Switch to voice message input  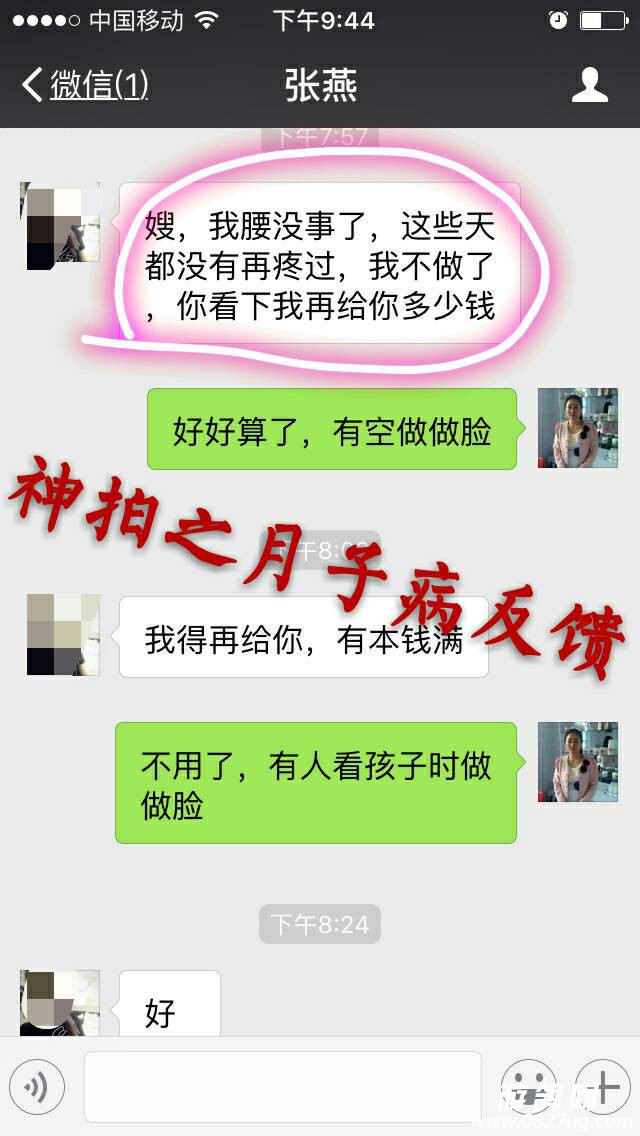point(37,1086)
